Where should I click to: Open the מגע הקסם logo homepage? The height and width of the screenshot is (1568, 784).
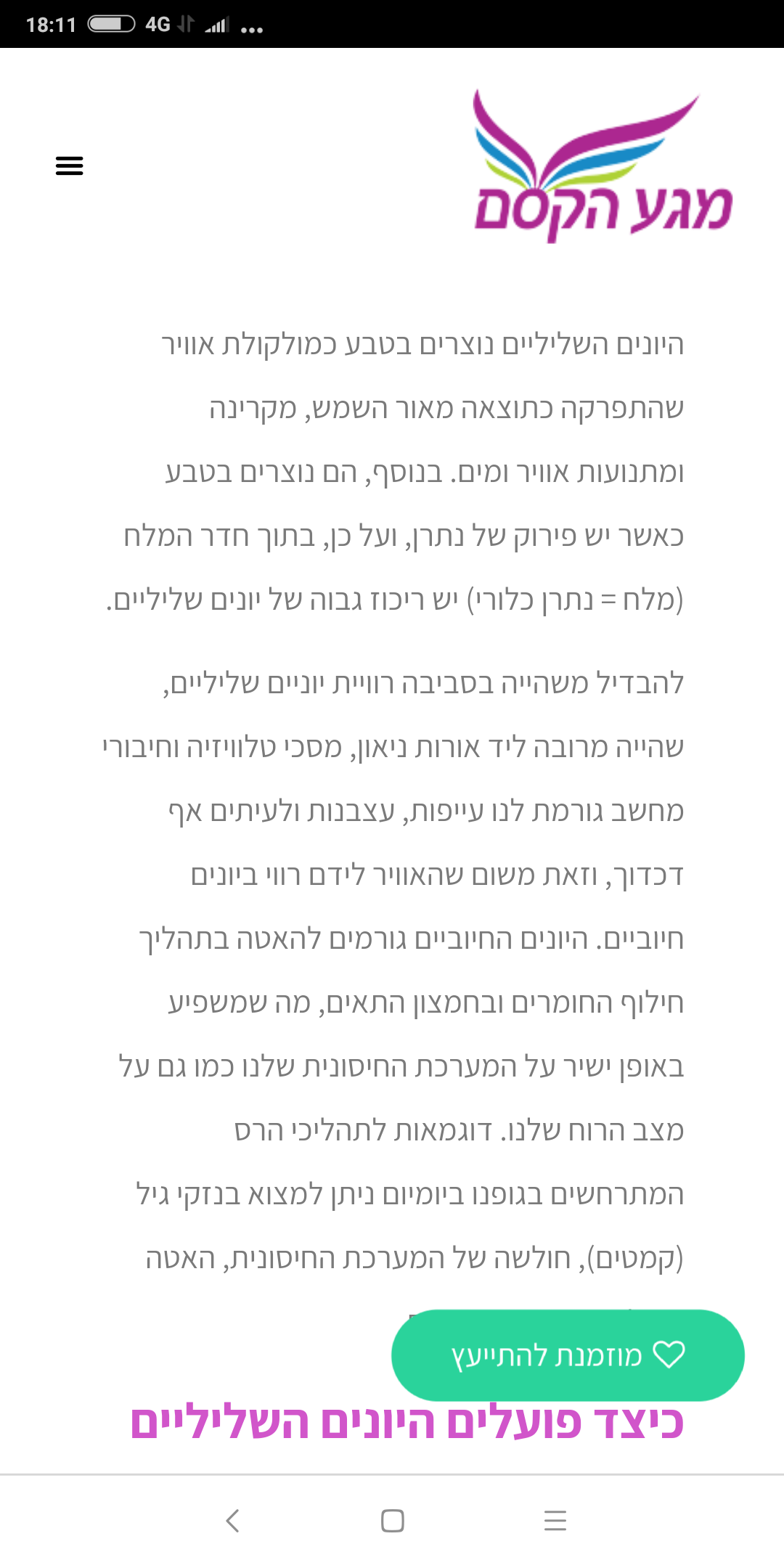(603, 166)
